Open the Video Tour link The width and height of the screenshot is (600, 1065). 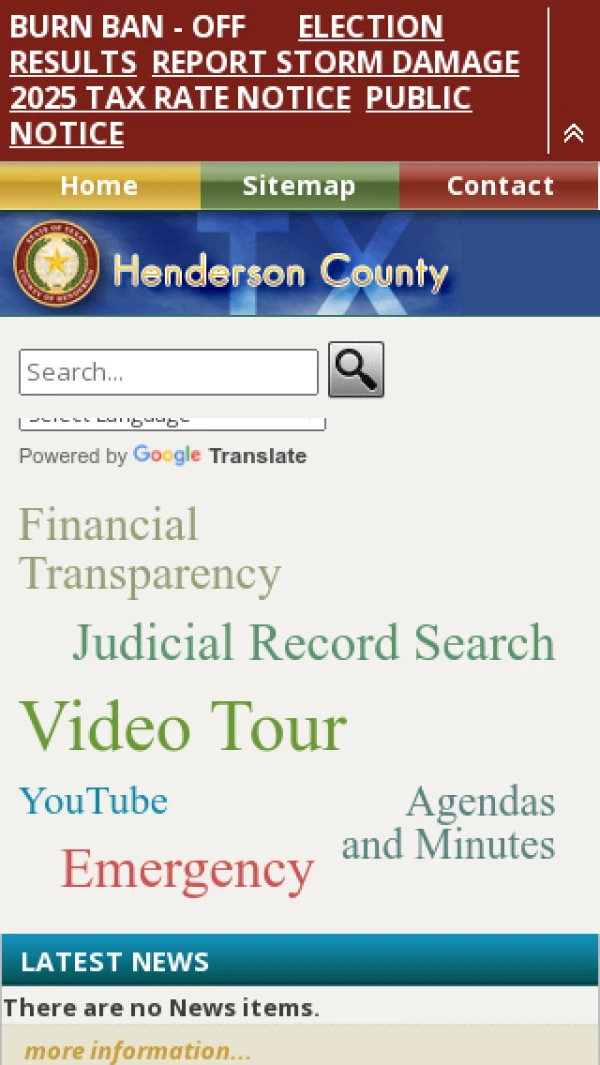183,727
